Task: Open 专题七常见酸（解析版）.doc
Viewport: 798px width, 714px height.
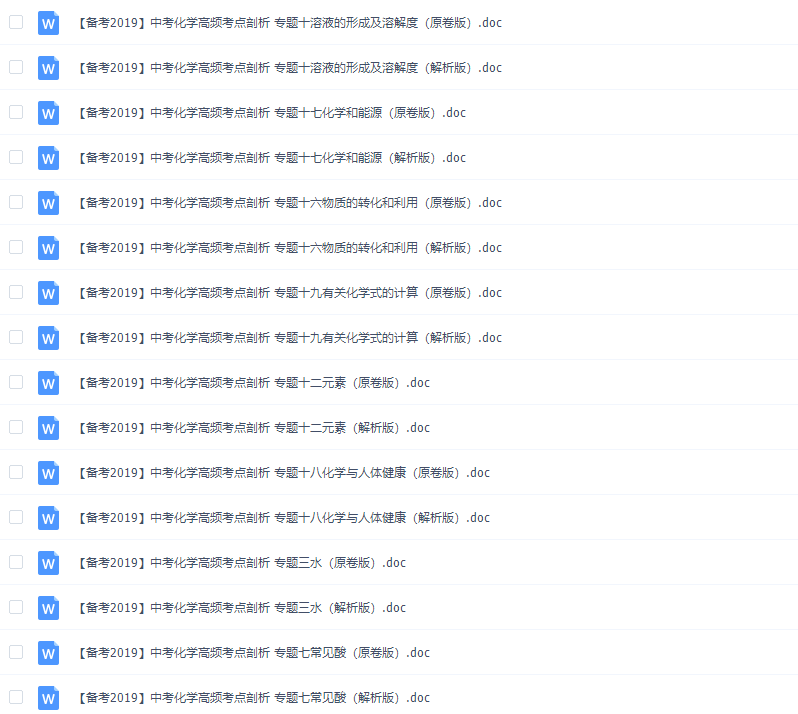Action: coord(253,698)
